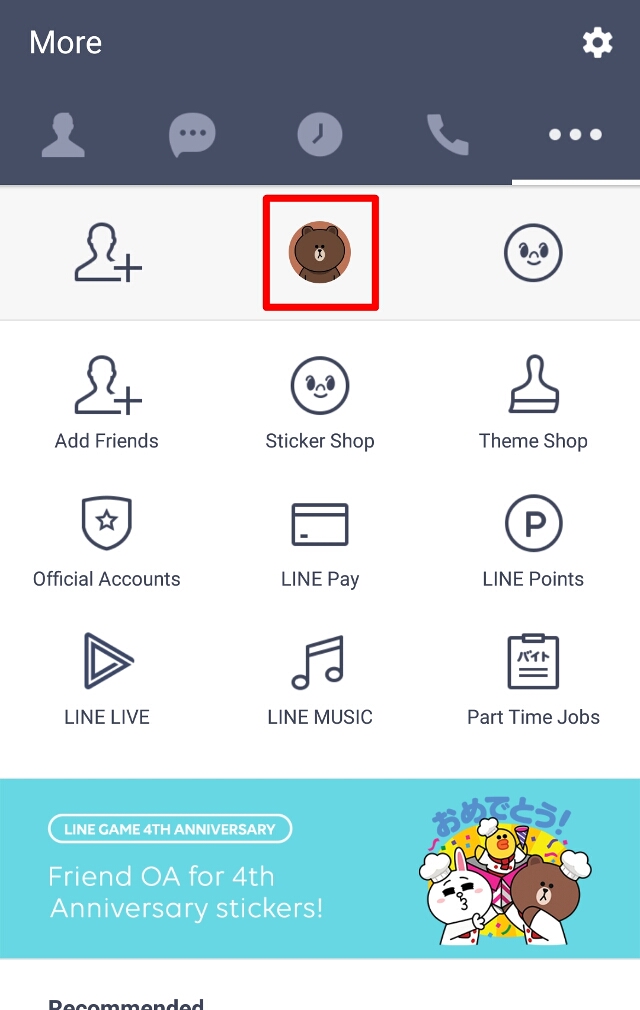
Task: View Official Accounts
Action: pos(107,540)
